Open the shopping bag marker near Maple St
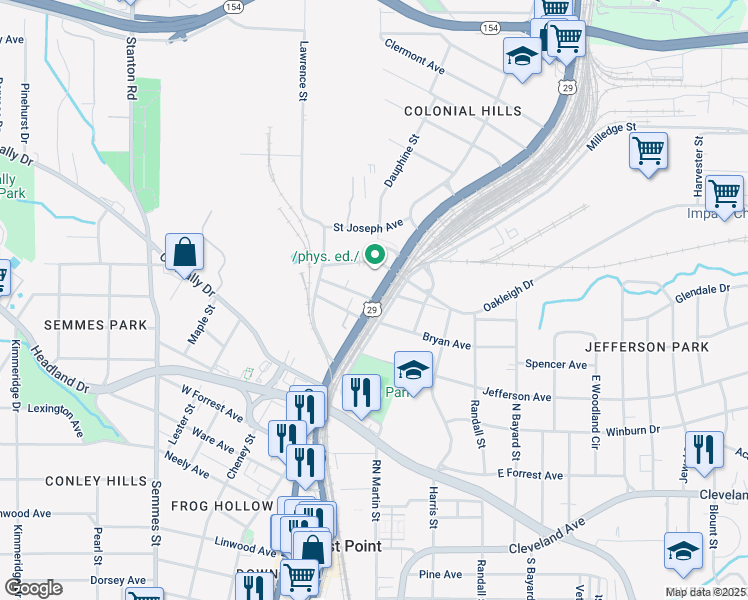The height and width of the screenshot is (600, 748). pos(185,252)
